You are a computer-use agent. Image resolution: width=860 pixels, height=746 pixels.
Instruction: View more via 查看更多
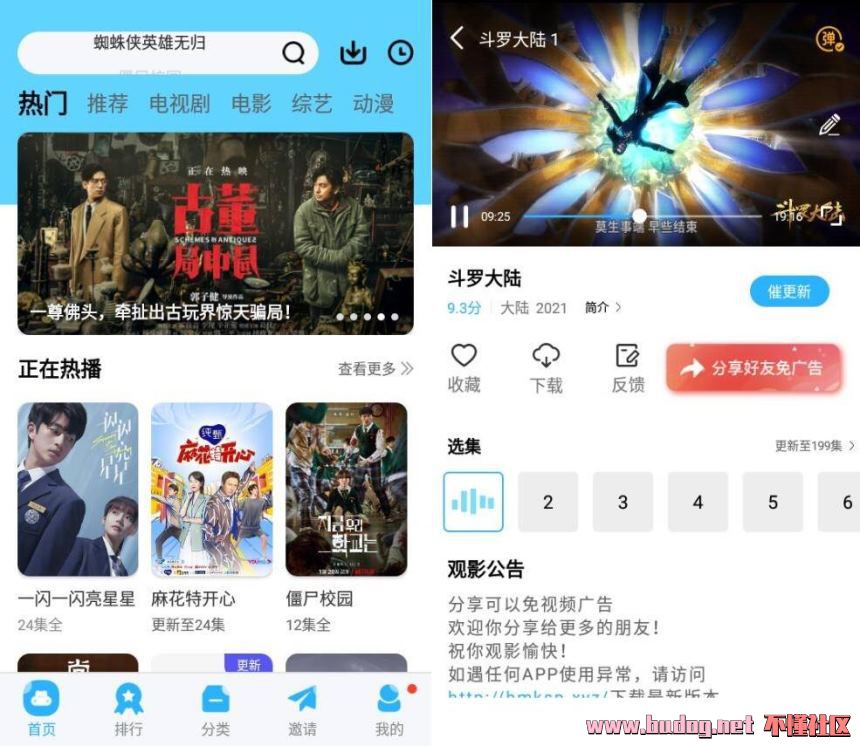coord(375,369)
